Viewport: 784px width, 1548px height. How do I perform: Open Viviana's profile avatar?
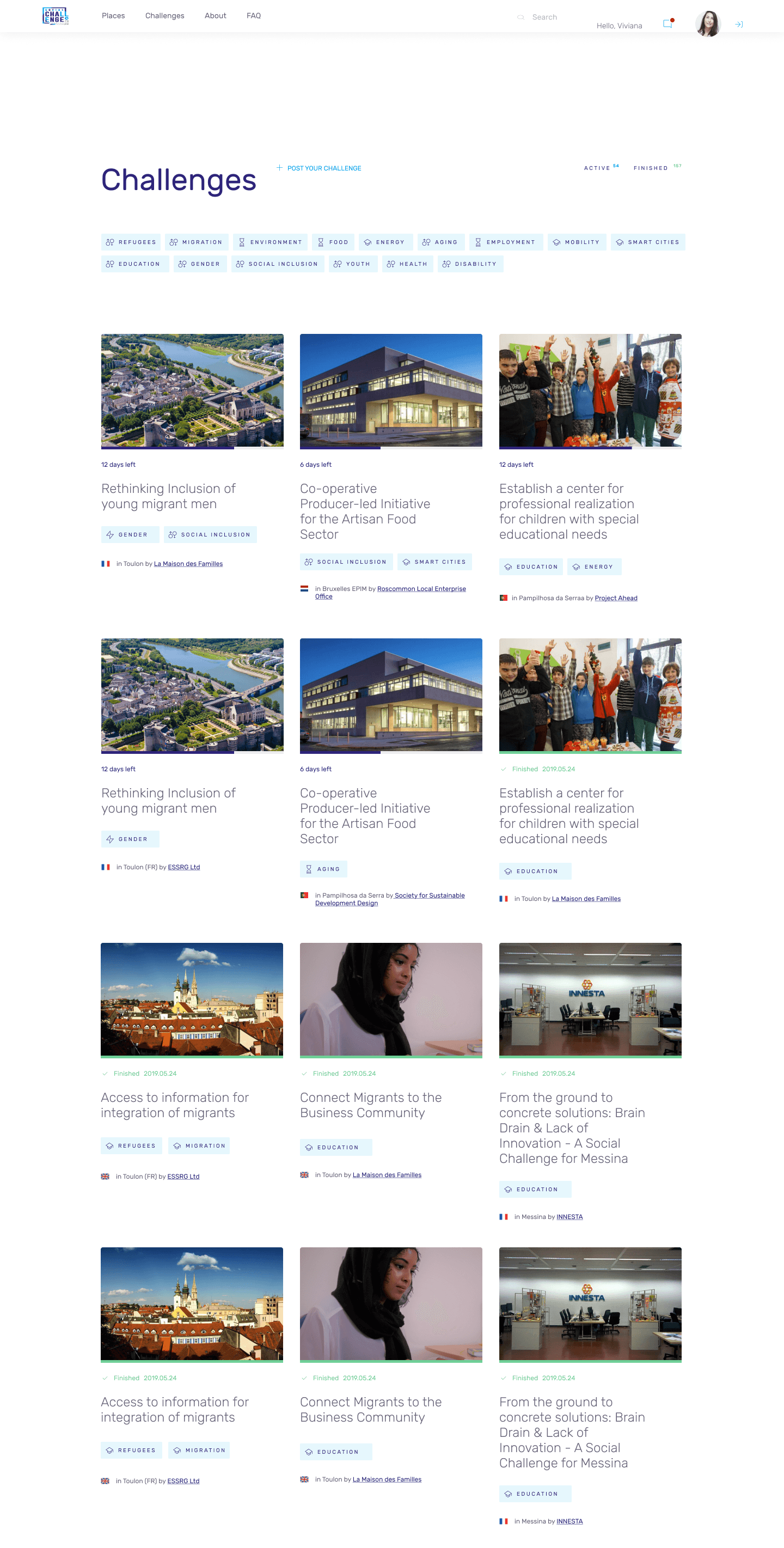point(707,24)
